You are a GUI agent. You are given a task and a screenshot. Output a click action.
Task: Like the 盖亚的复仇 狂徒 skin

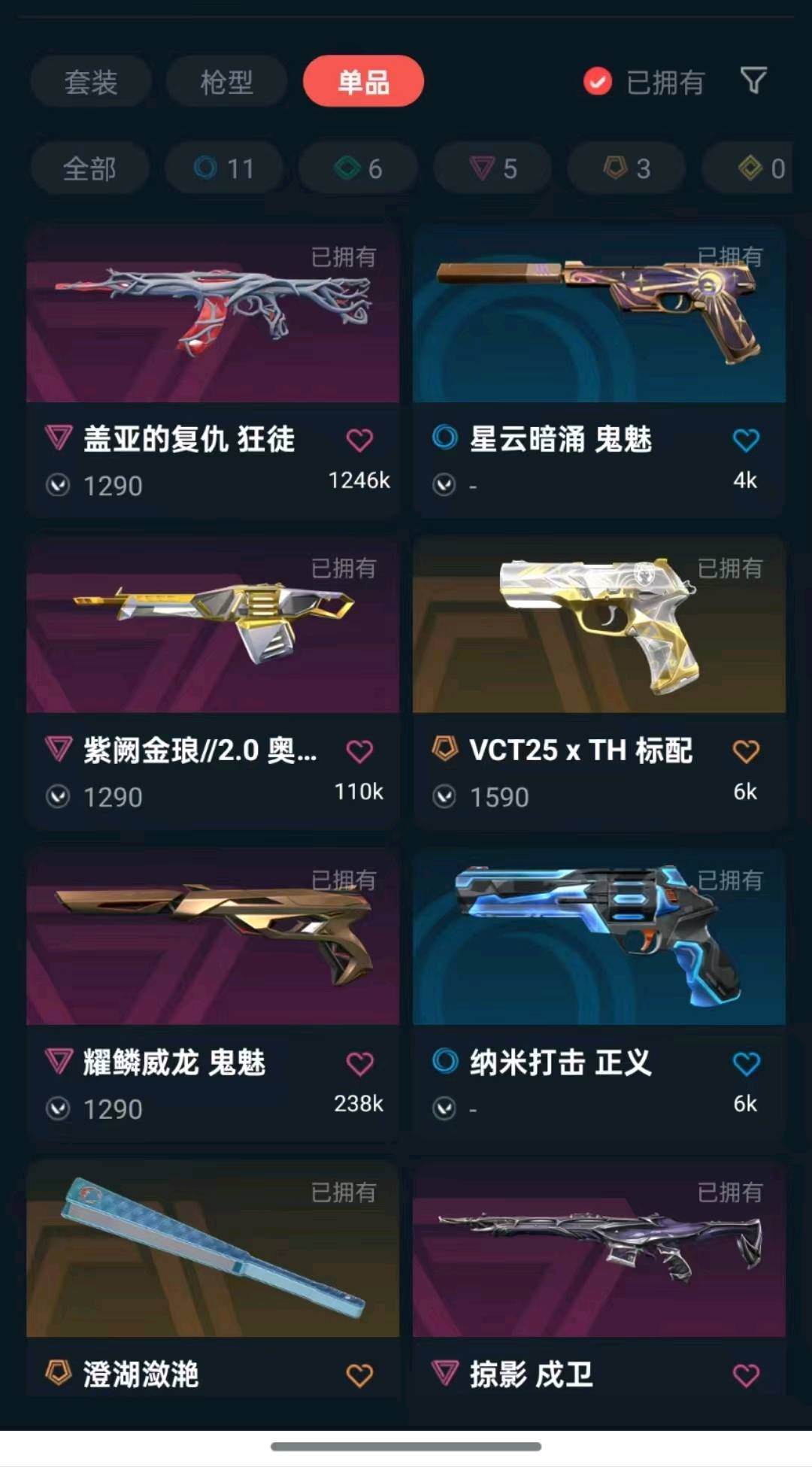[359, 440]
